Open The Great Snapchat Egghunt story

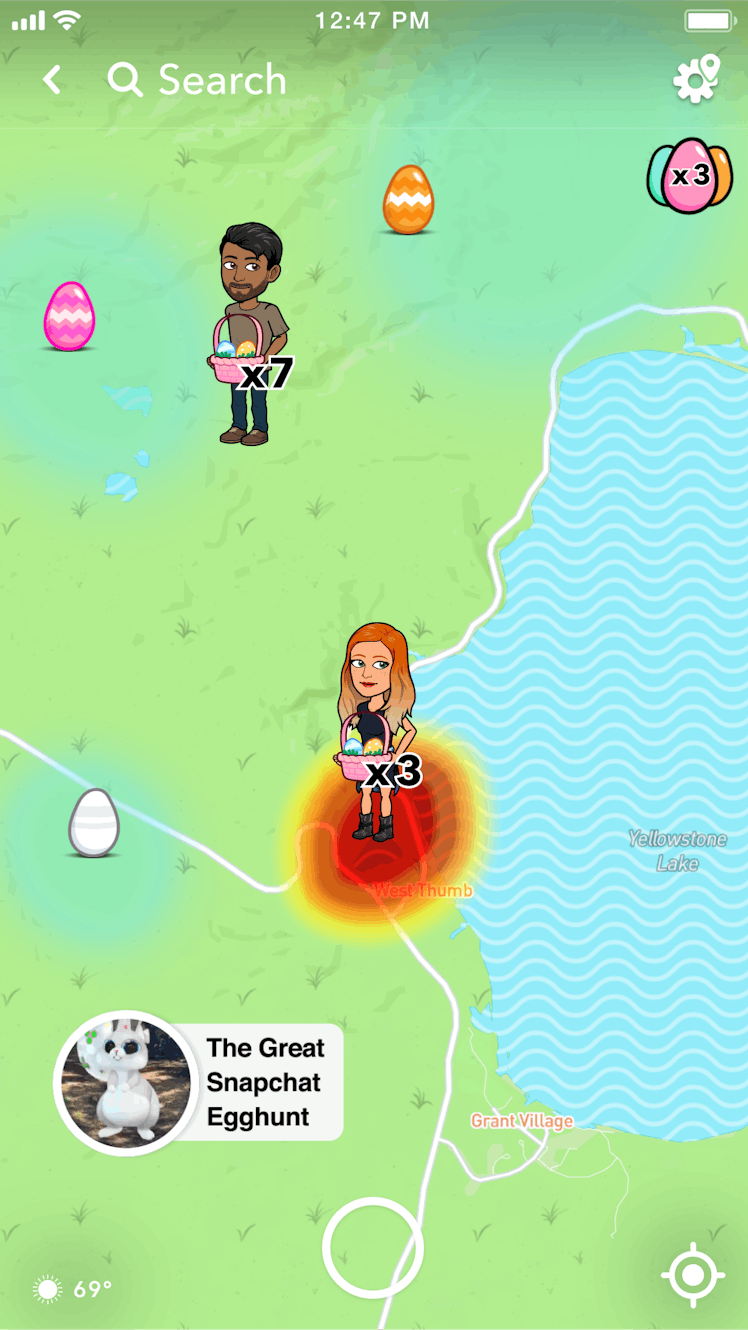[199, 1082]
